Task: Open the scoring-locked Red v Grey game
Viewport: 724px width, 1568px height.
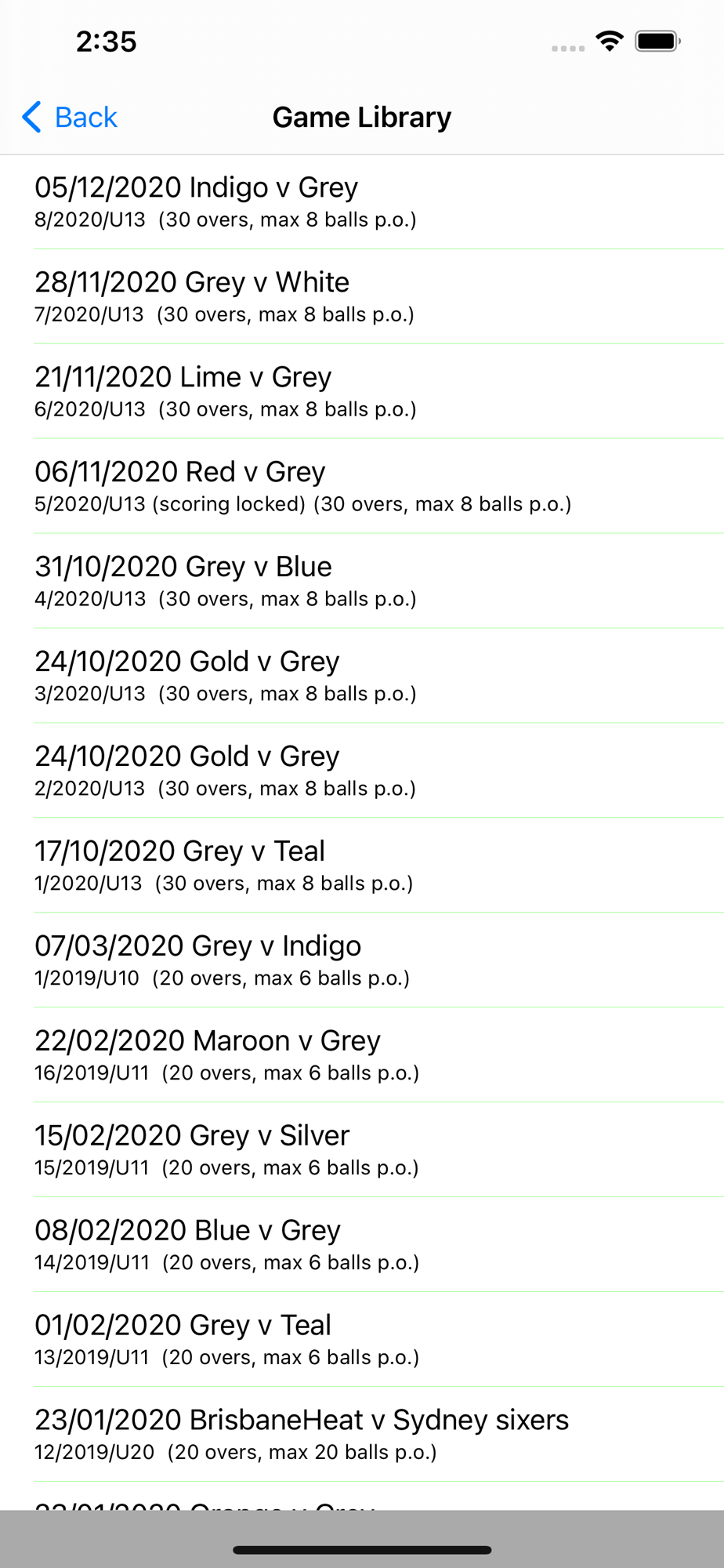Action: click(x=362, y=487)
